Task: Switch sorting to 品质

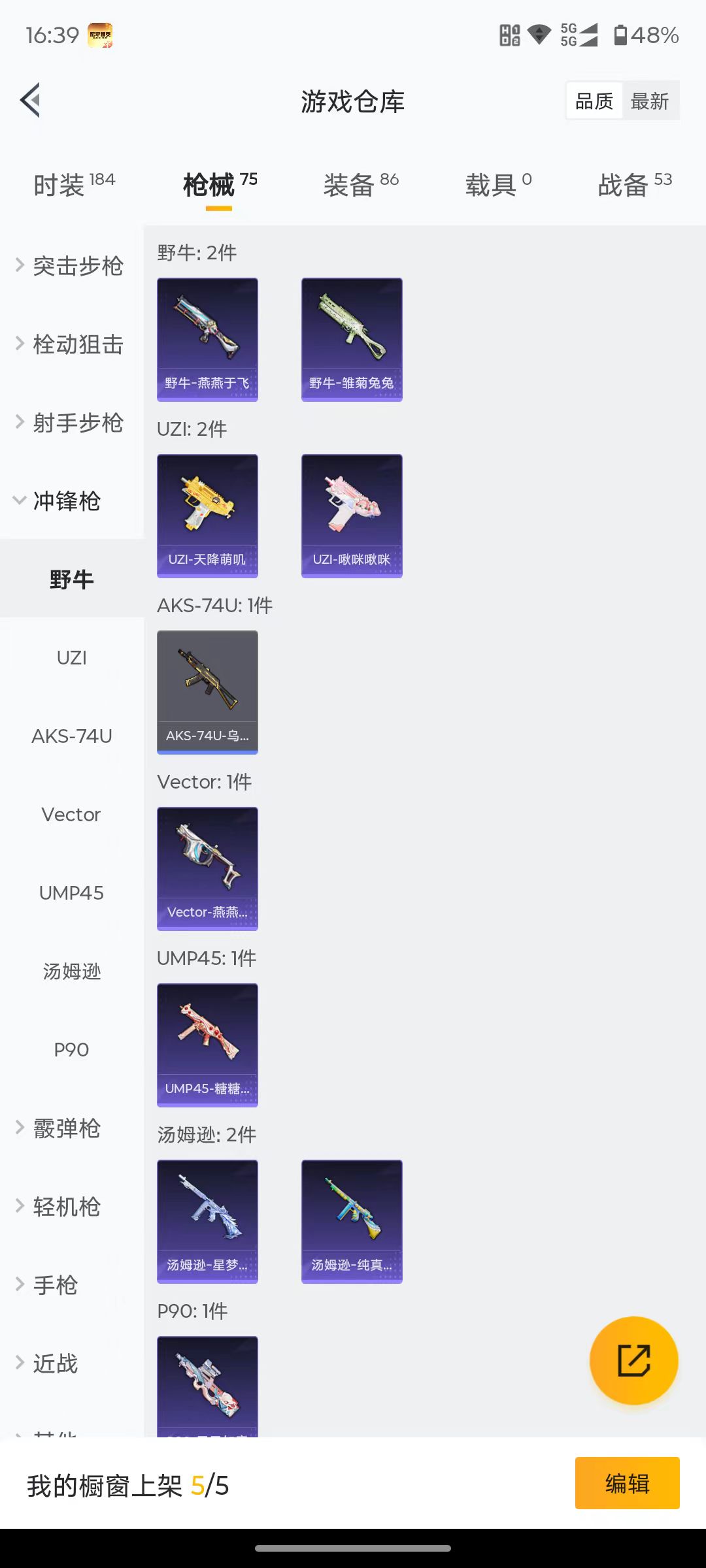Action: 593,100
